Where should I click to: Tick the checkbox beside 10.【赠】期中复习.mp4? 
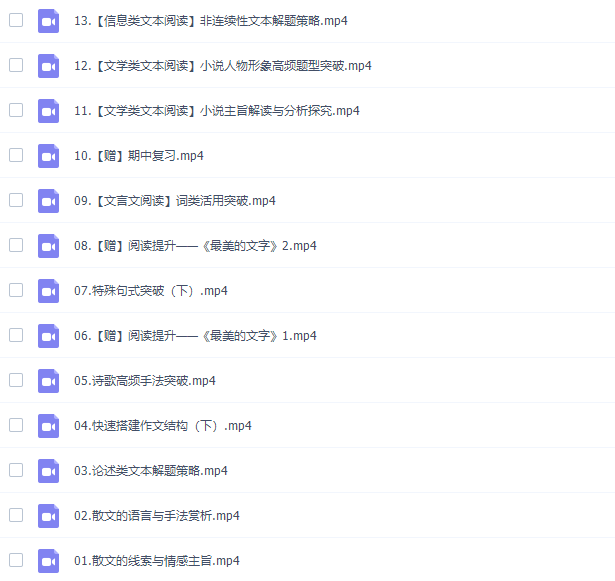[x=16, y=155]
